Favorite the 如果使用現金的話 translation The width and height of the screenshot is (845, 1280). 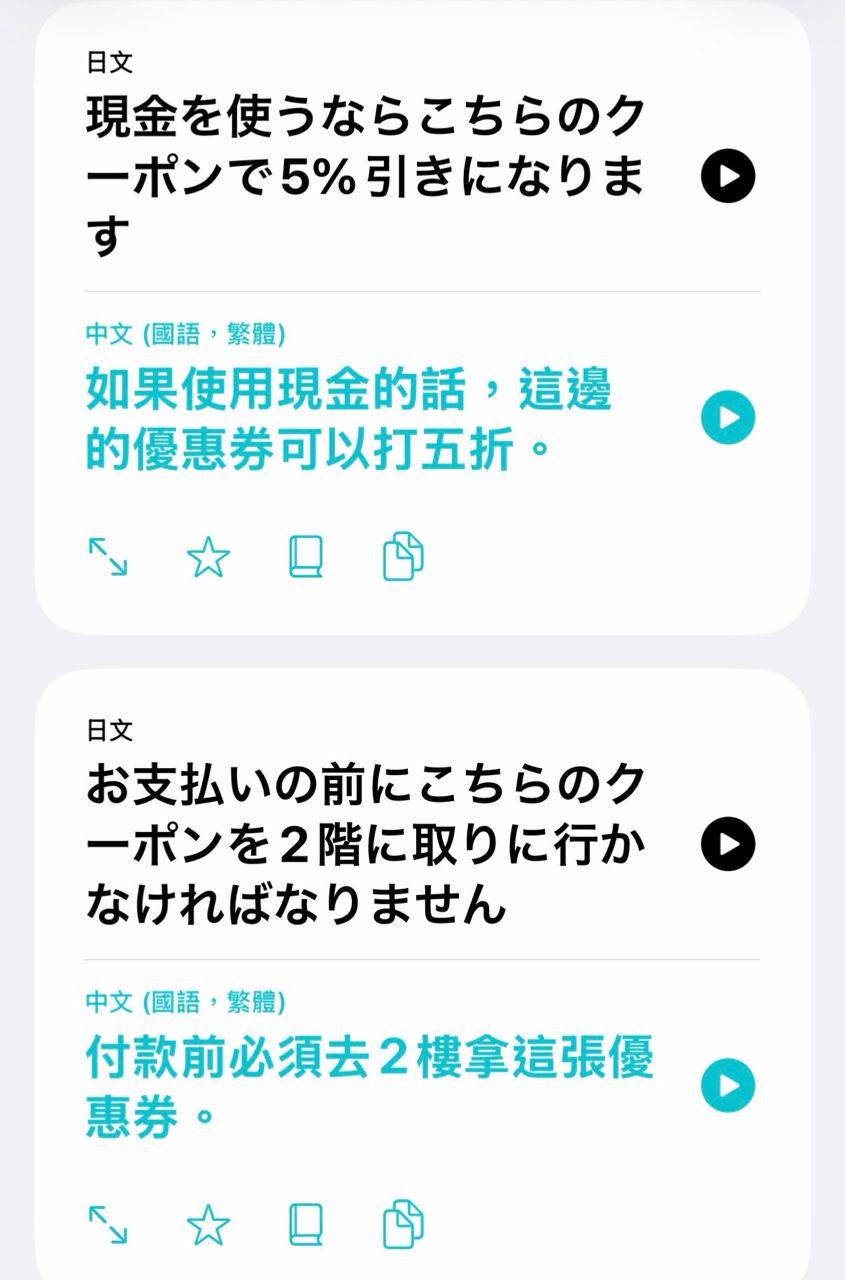click(208, 557)
